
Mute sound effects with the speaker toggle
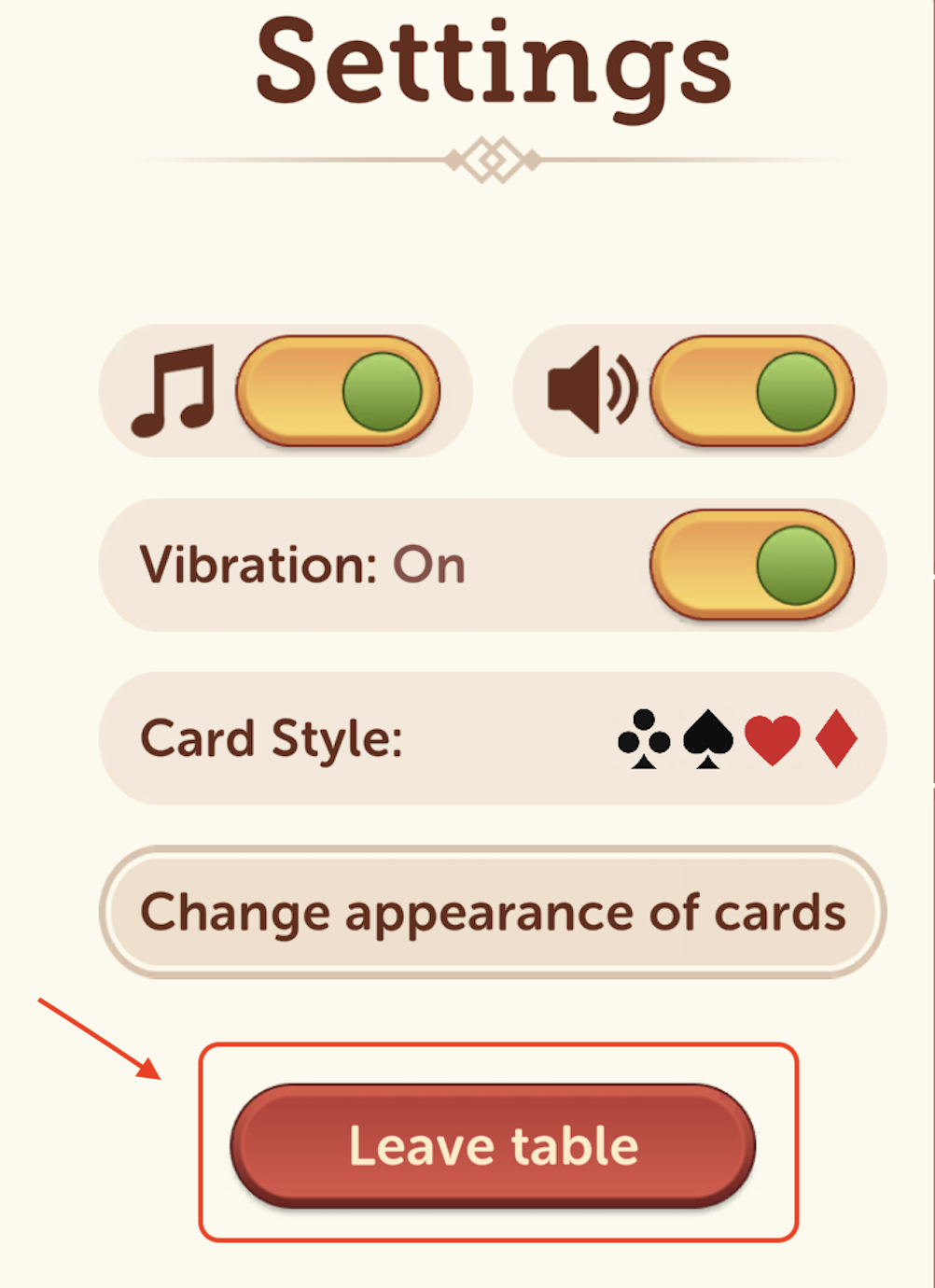pyautogui.click(x=752, y=391)
